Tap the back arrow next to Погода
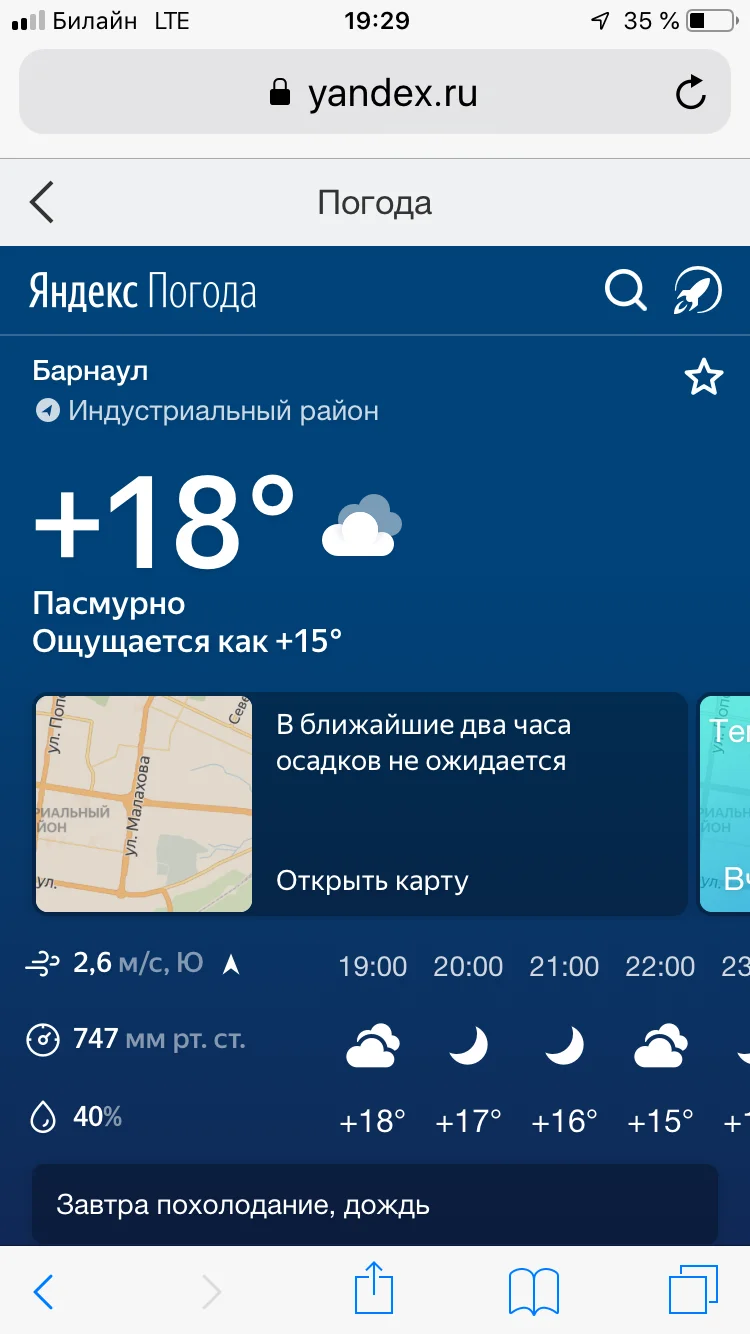The width and height of the screenshot is (750, 1334). [x=42, y=203]
